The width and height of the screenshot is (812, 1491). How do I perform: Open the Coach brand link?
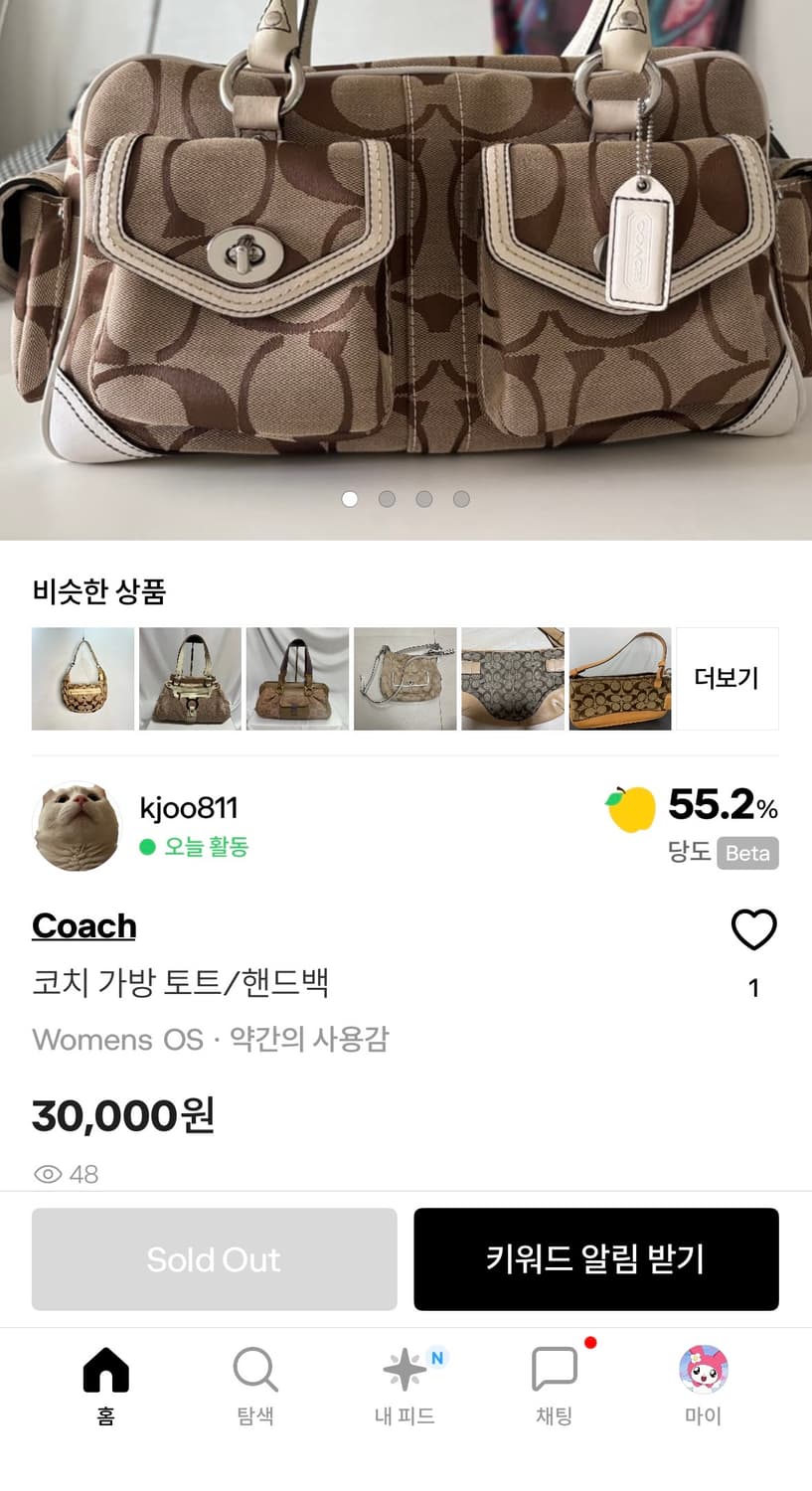[x=83, y=925]
